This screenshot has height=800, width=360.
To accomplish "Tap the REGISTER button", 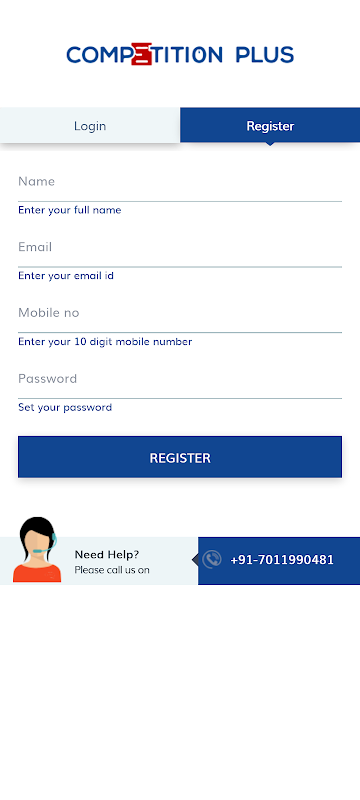I will pyautogui.click(x=180, y=457).
